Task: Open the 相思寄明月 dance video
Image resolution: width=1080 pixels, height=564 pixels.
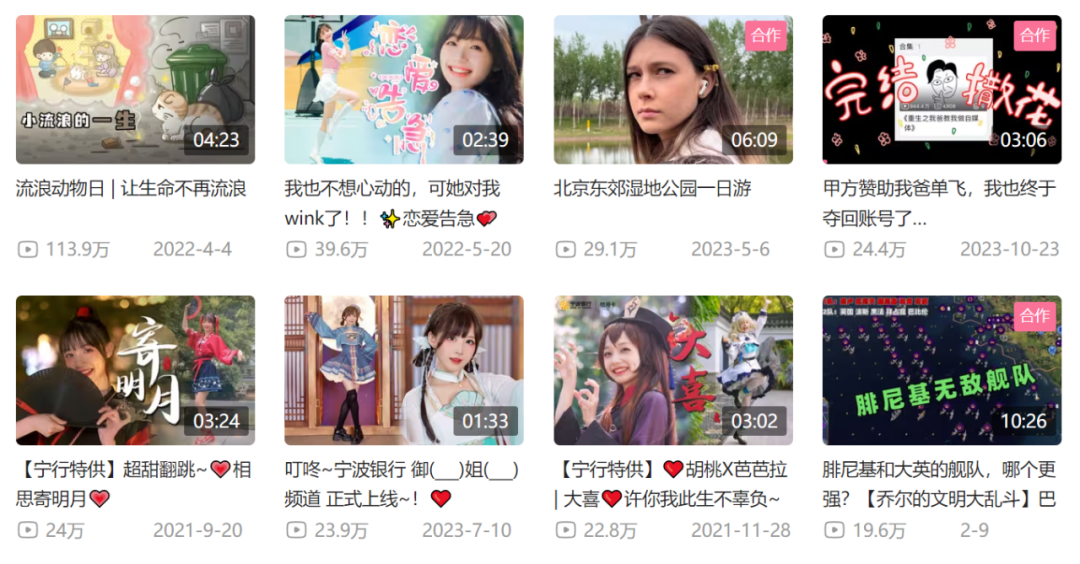Action: pyautogui.click(x=135, y=370)
